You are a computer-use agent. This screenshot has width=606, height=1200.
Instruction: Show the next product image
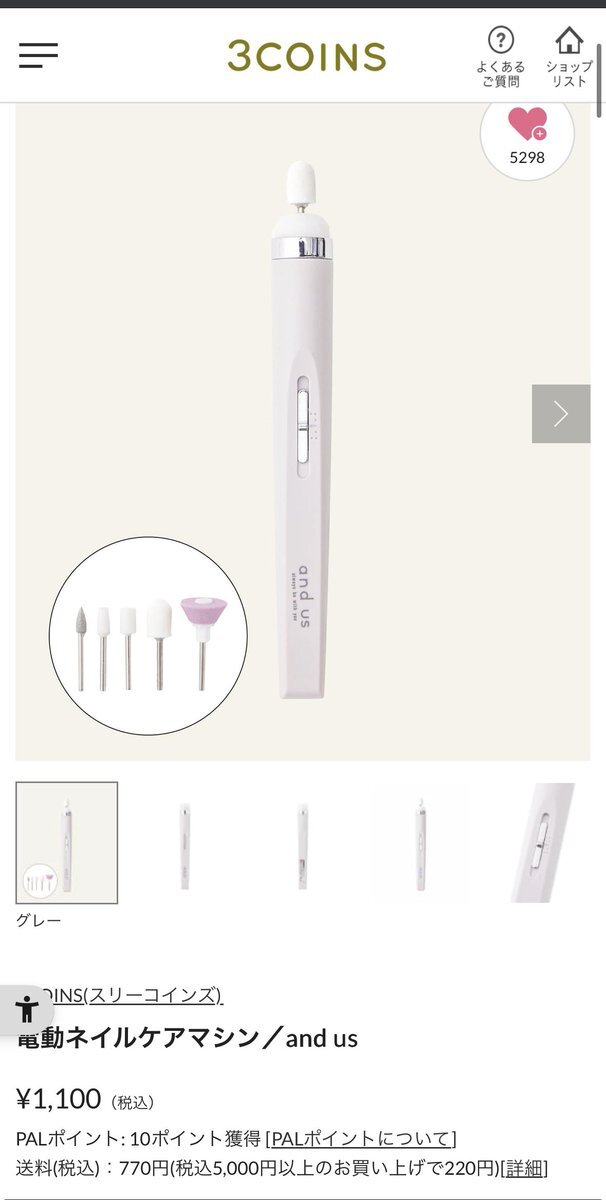pyautogui.click(x=560, y=414)
